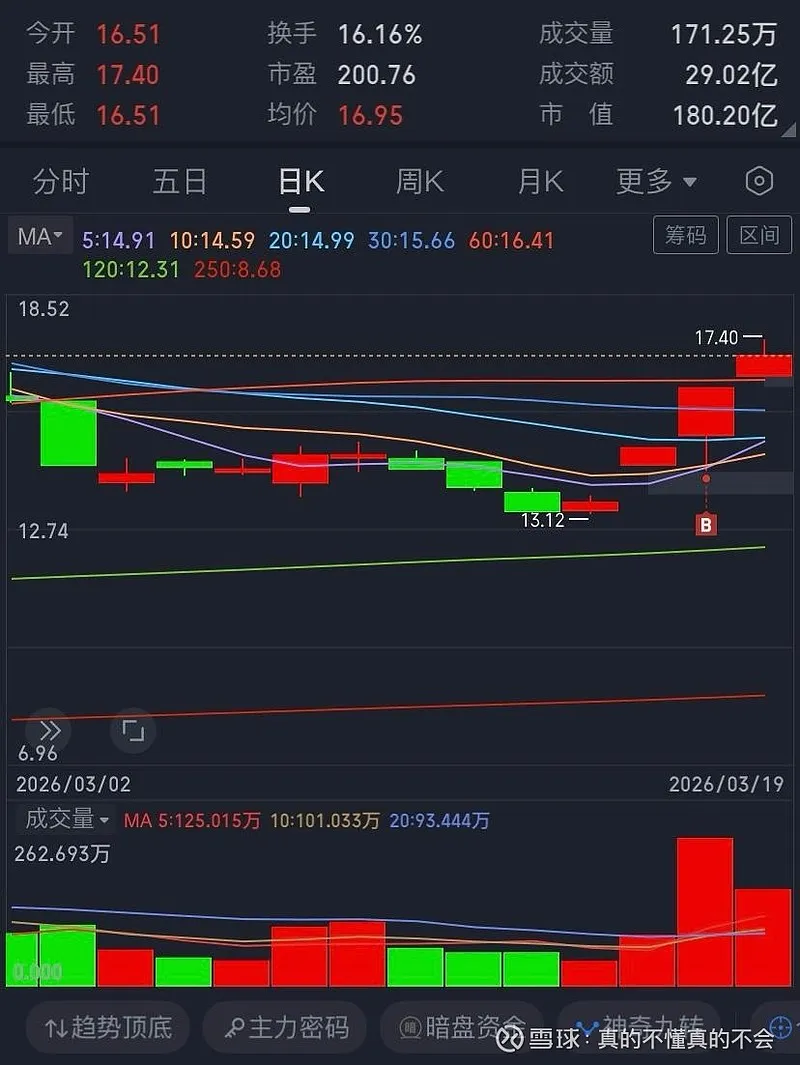Tap the 筹码 button
Screen dimensions: 800x1065
coord(685,236)
